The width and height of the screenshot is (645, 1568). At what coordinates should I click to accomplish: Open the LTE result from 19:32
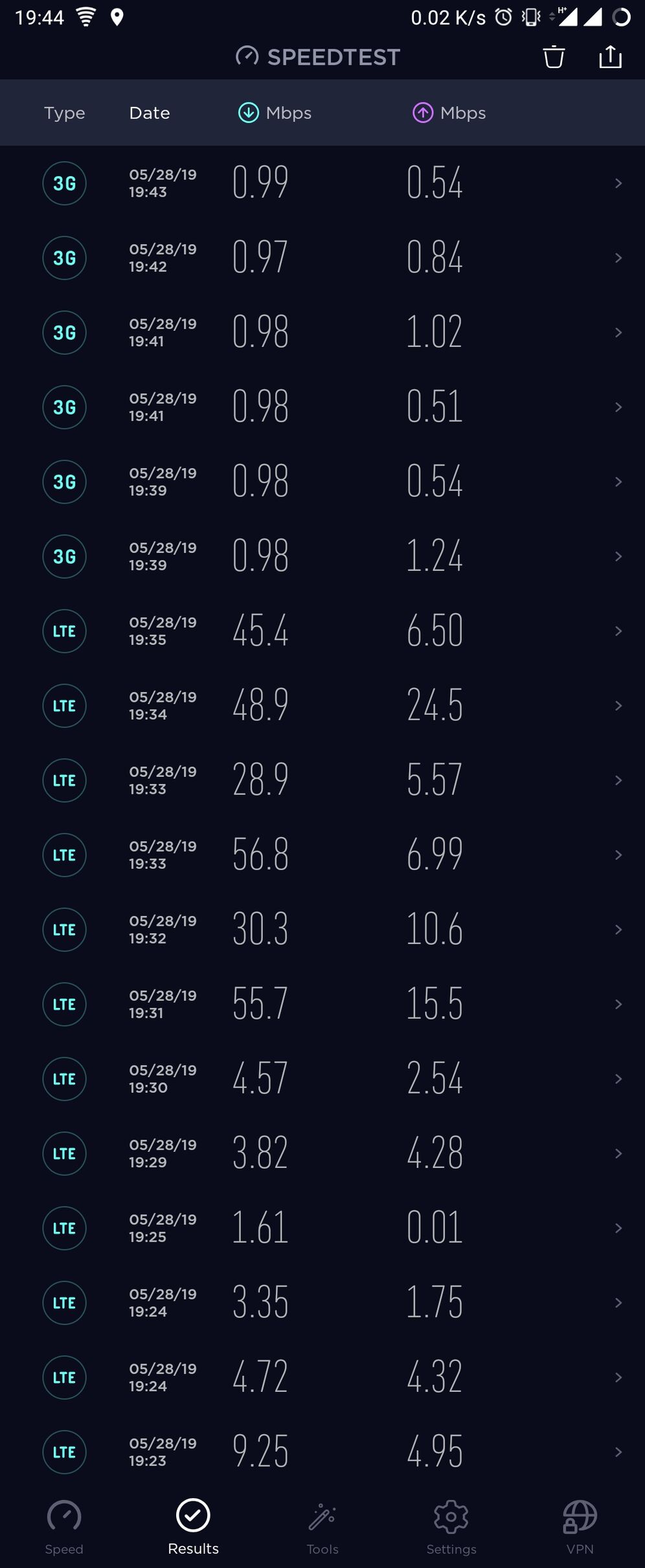[322, 930]
